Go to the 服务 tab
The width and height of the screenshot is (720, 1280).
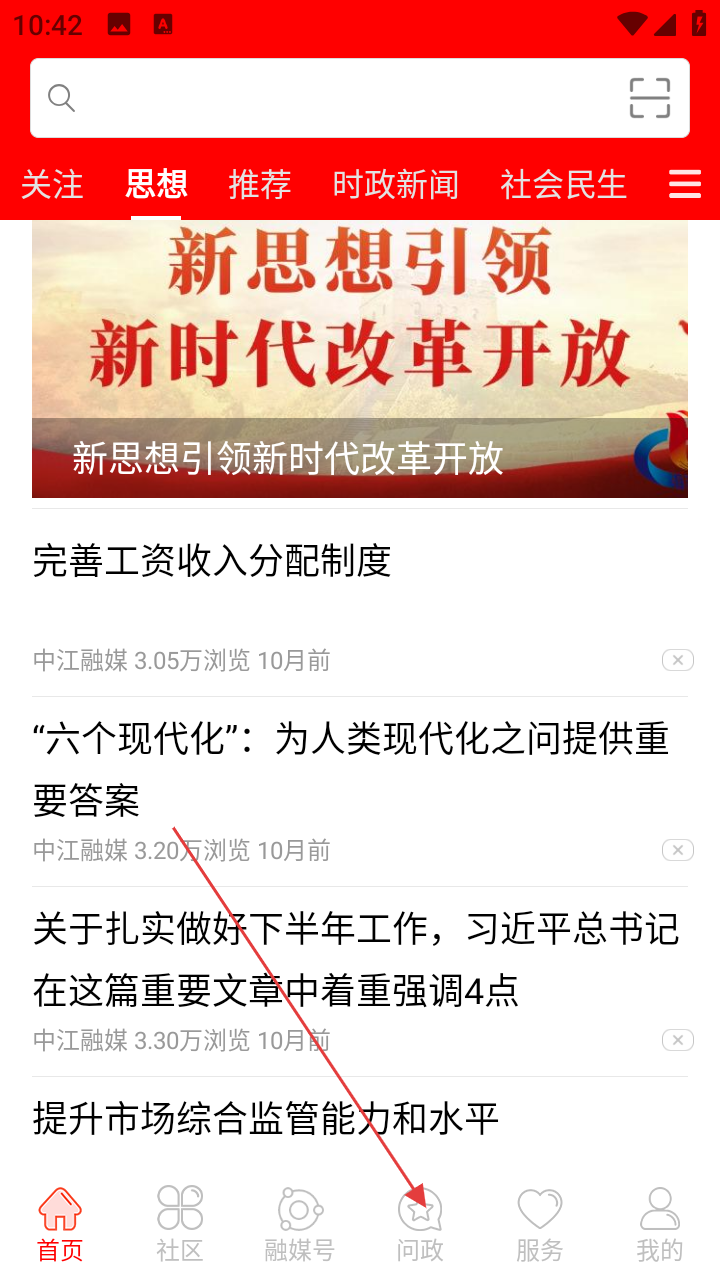click(x=540, y=1224)
